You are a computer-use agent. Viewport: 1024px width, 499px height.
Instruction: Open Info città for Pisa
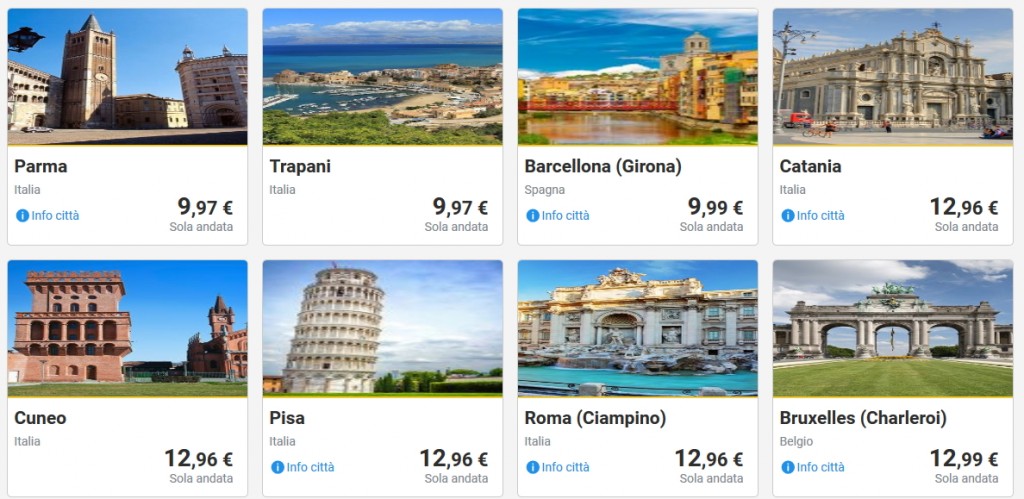coord(303,467)
